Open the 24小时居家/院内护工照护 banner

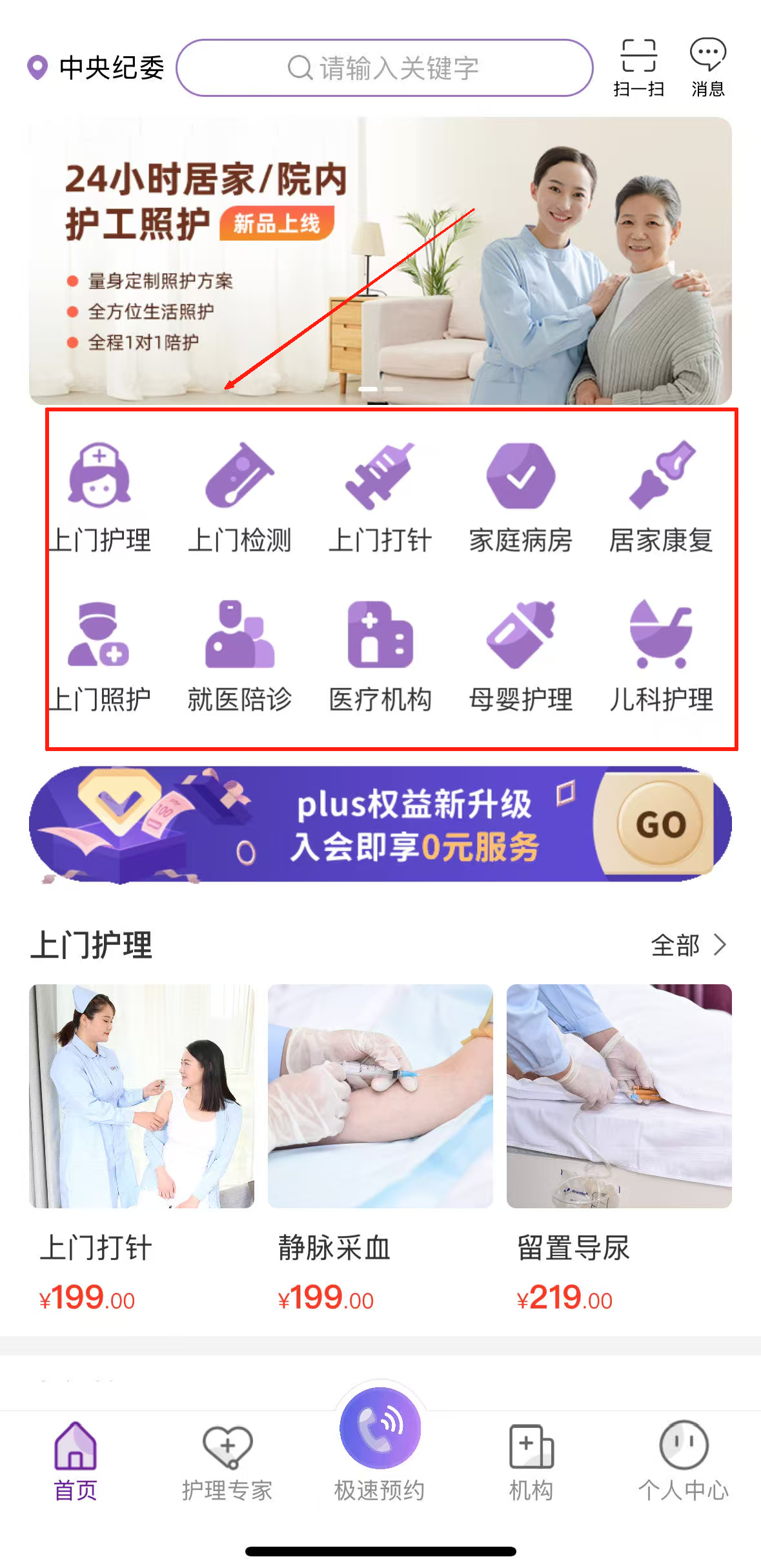click(x=380, y=260)
